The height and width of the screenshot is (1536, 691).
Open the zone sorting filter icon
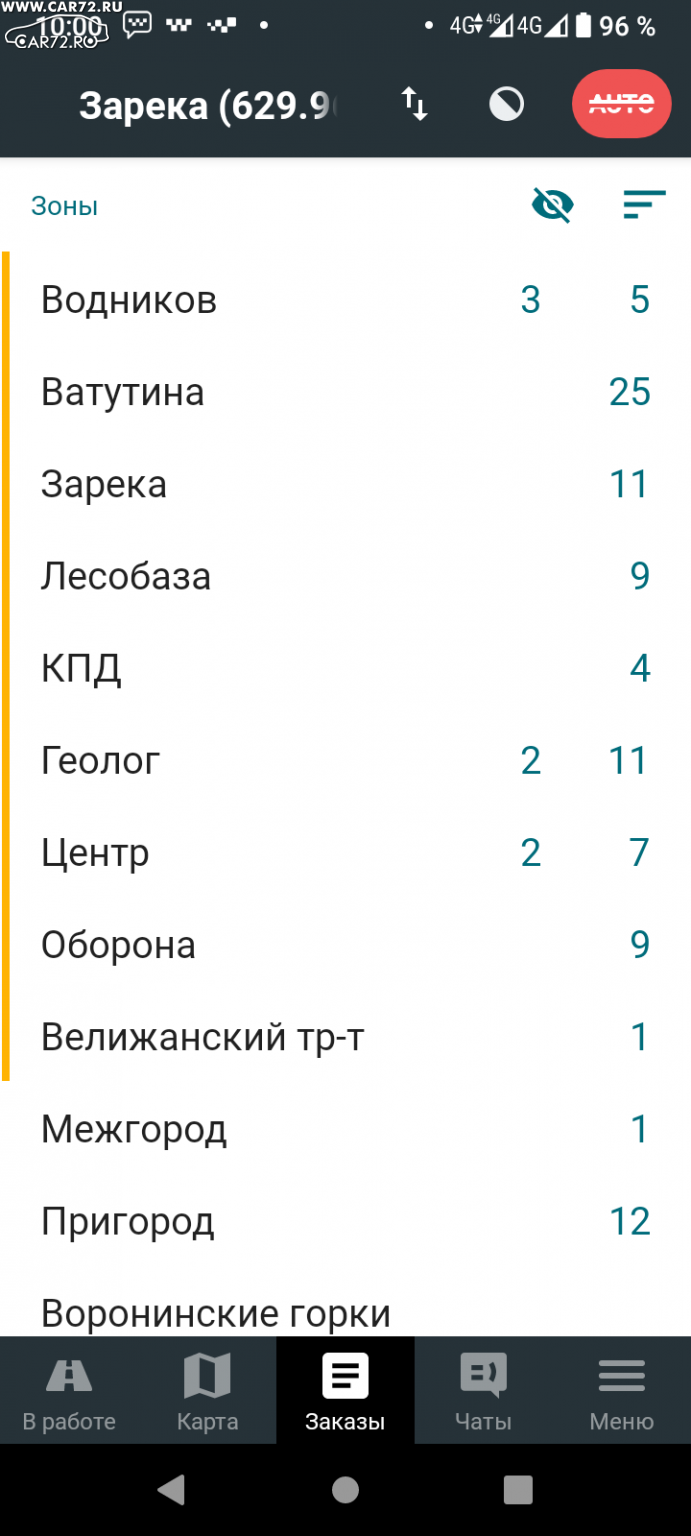click(644, 205)
